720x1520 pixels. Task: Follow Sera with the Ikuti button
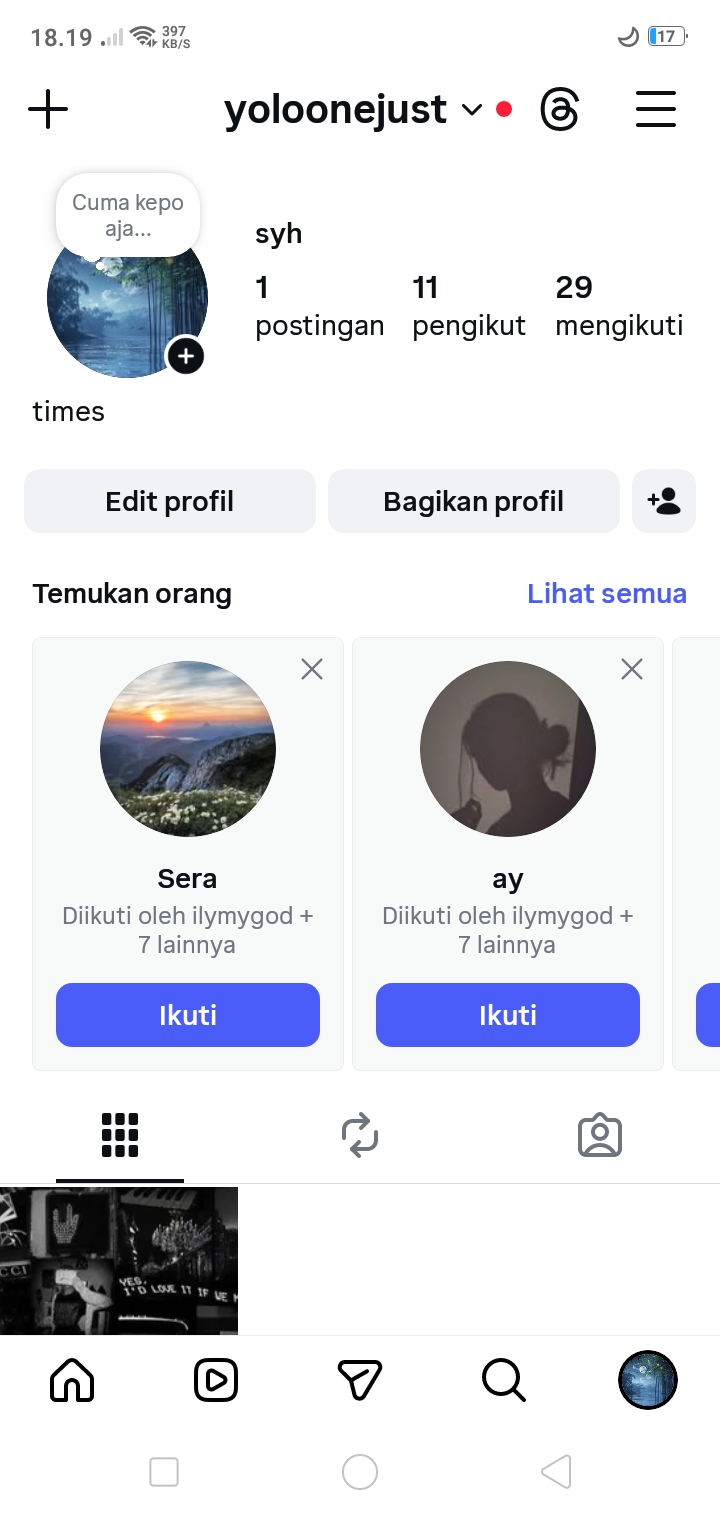pyautogui.click(x=188, y=1015)
